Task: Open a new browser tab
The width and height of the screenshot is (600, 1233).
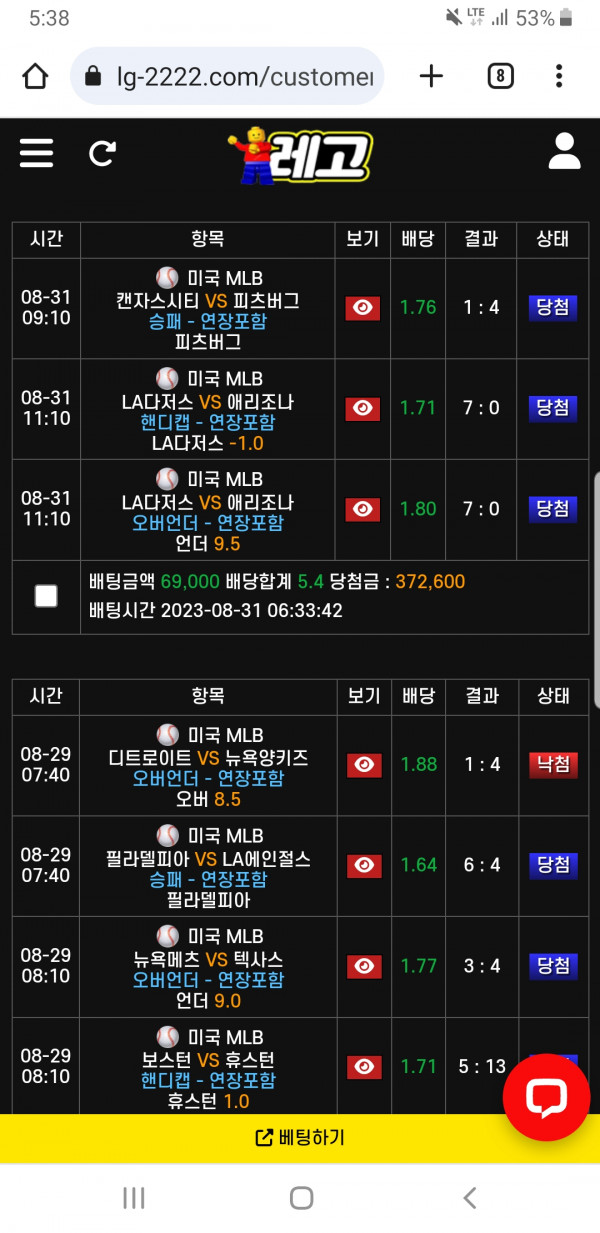Action: [x=431, y=76]
